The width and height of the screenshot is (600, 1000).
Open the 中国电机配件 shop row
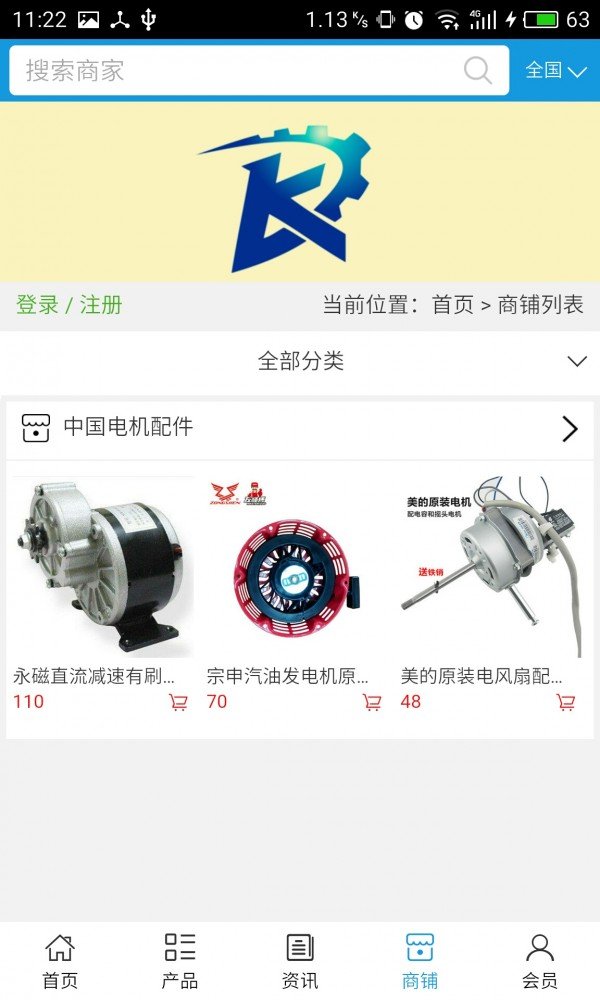click(x=300, y=429)
